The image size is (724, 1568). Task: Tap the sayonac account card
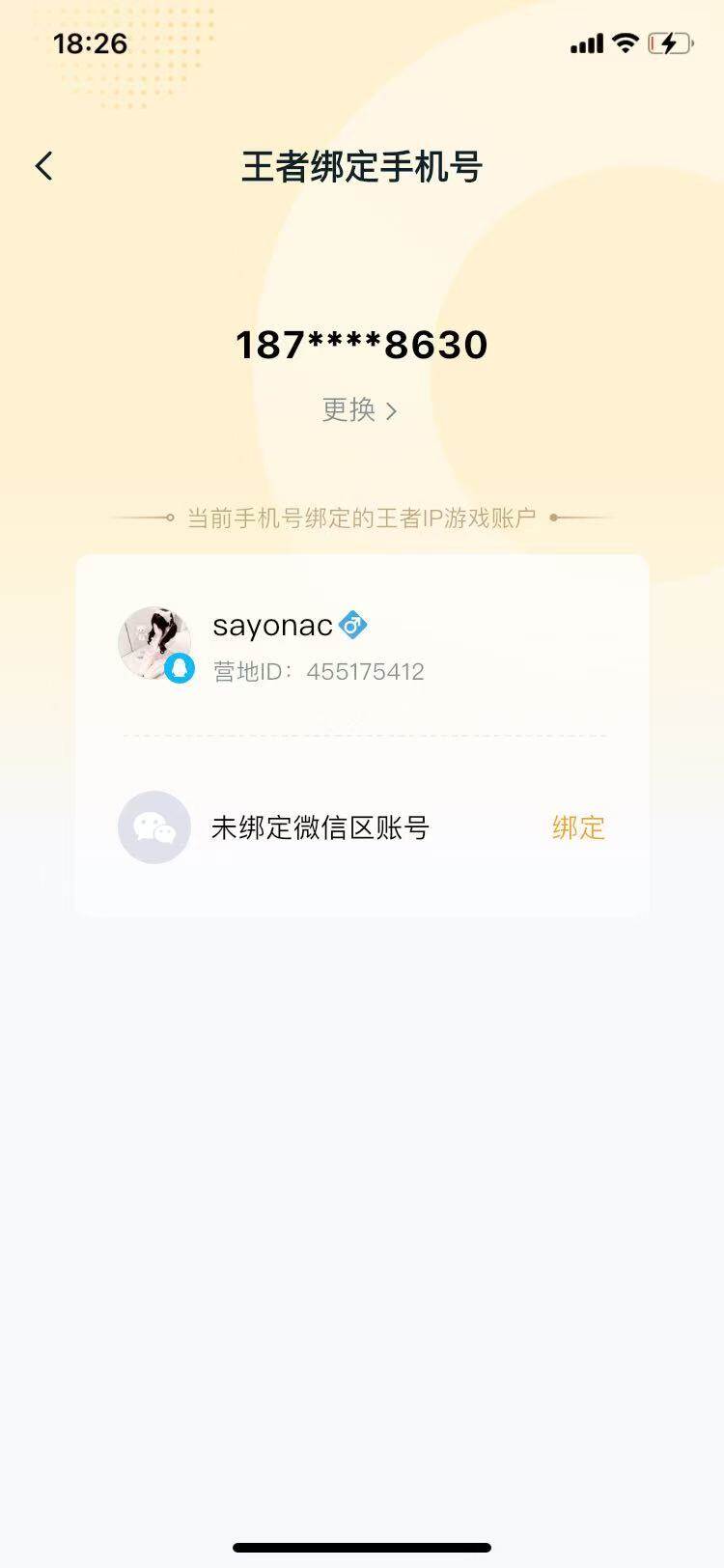(362, 642)
